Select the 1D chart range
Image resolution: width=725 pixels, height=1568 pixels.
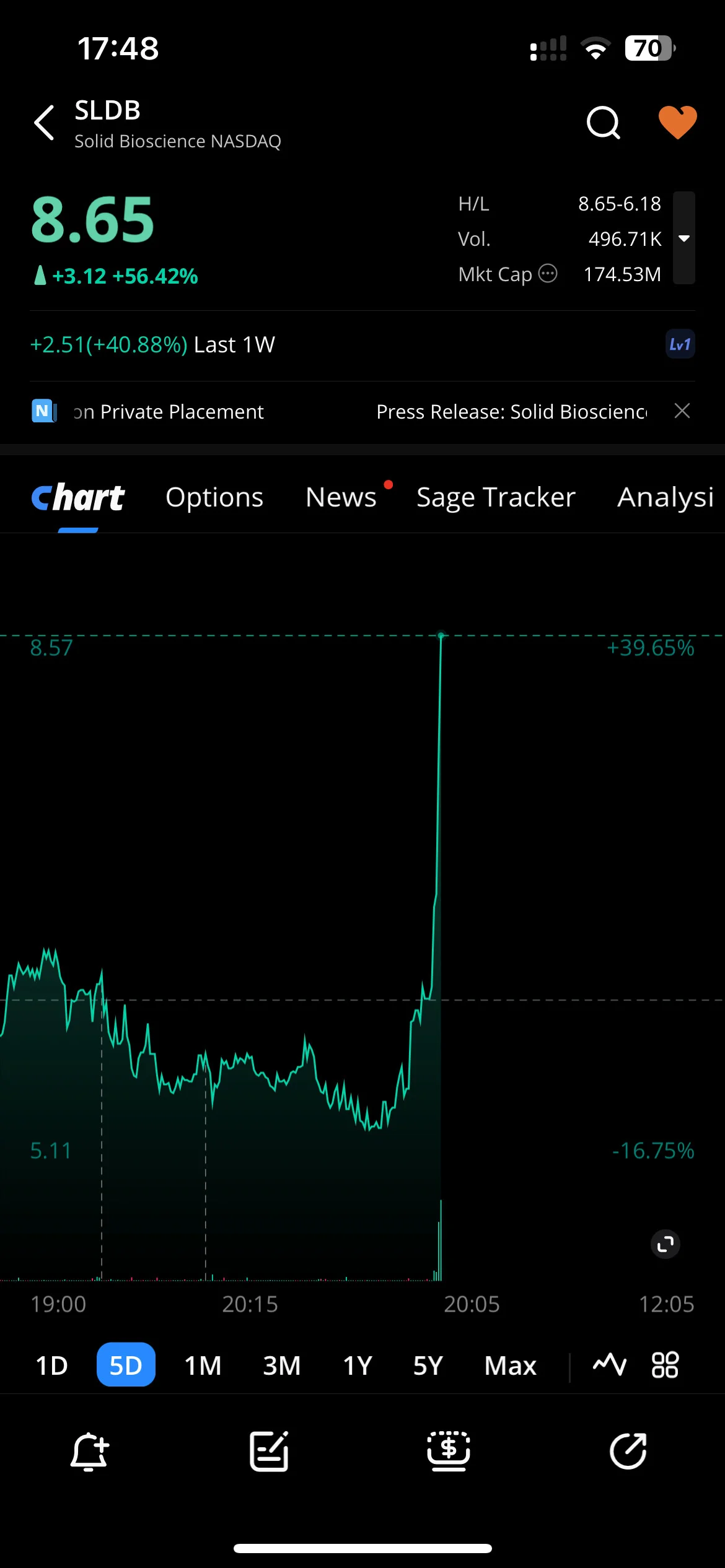pos(51,1365)
